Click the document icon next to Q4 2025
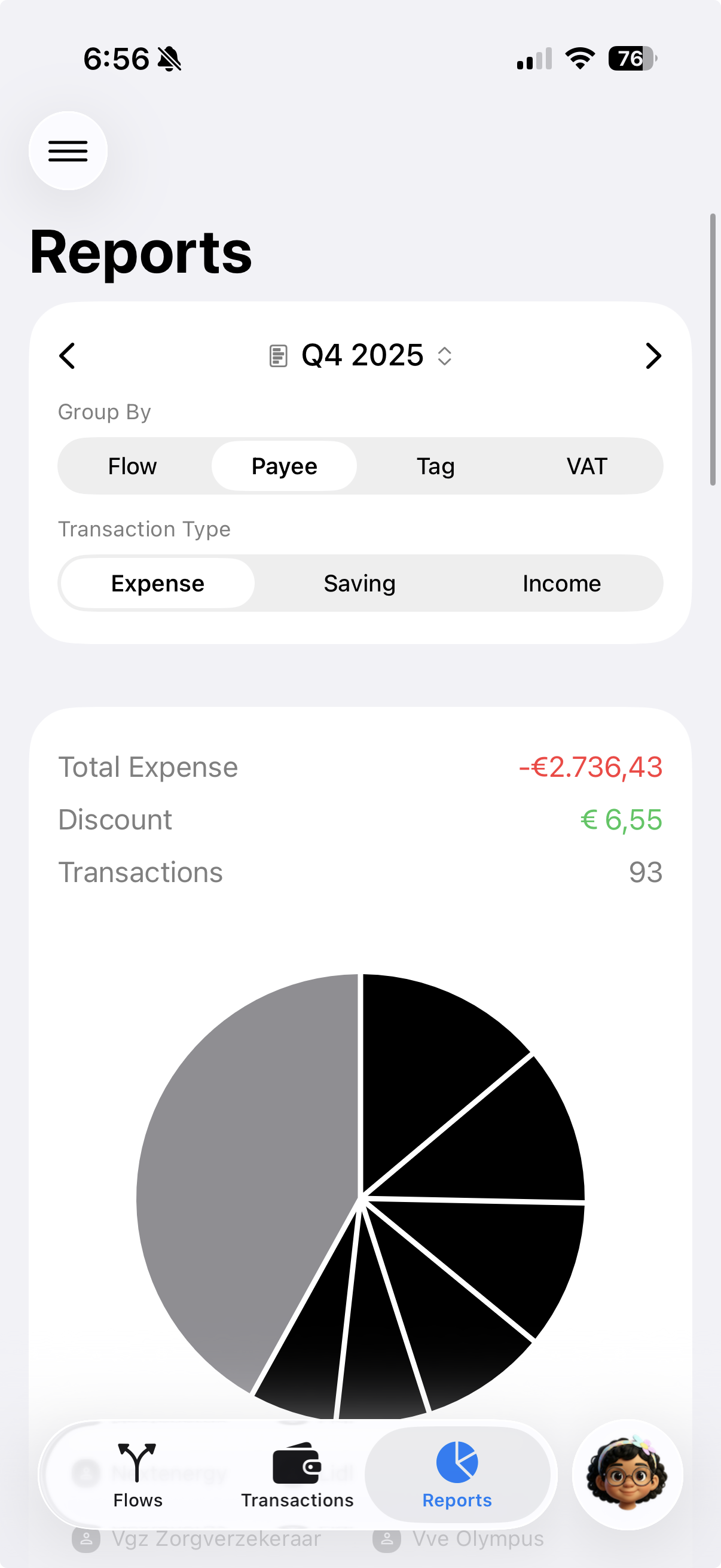The image size is (721, 1568). click(x=278, y=355)
